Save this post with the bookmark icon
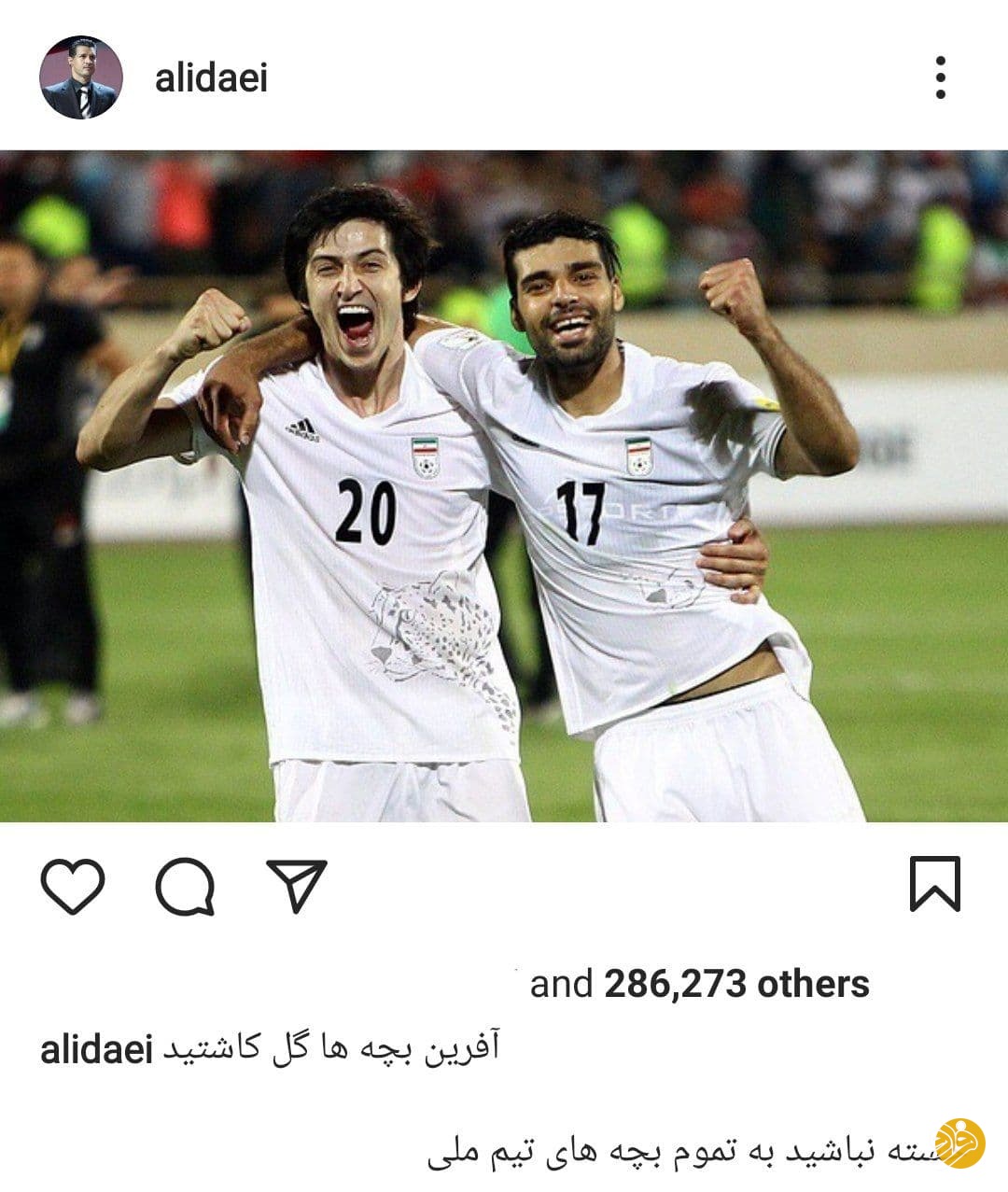Image resolution: width=1008 pixels, height=1192 pixels. point(934,884)
